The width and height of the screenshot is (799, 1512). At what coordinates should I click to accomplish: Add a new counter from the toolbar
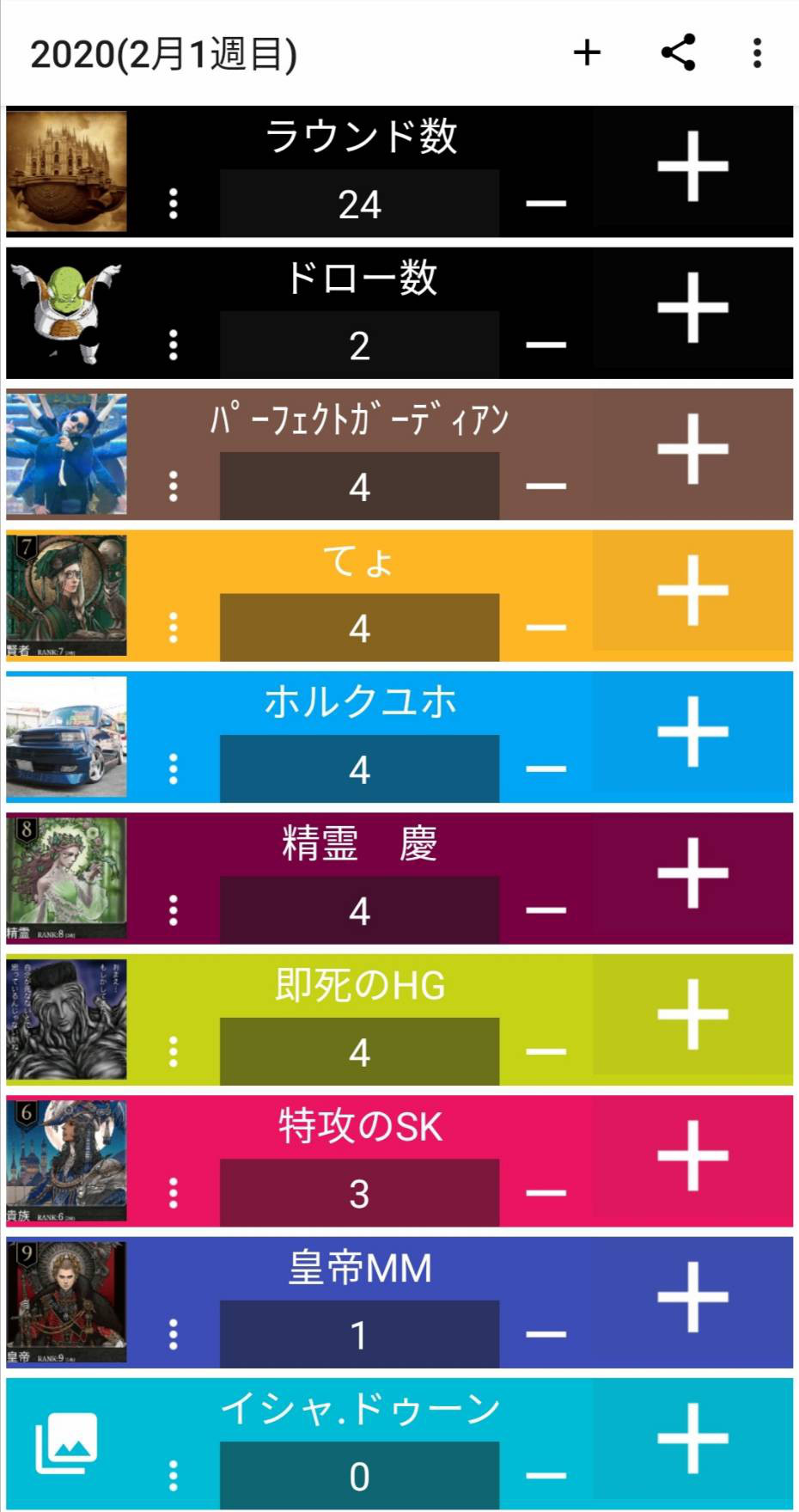[x=587, y=53]
